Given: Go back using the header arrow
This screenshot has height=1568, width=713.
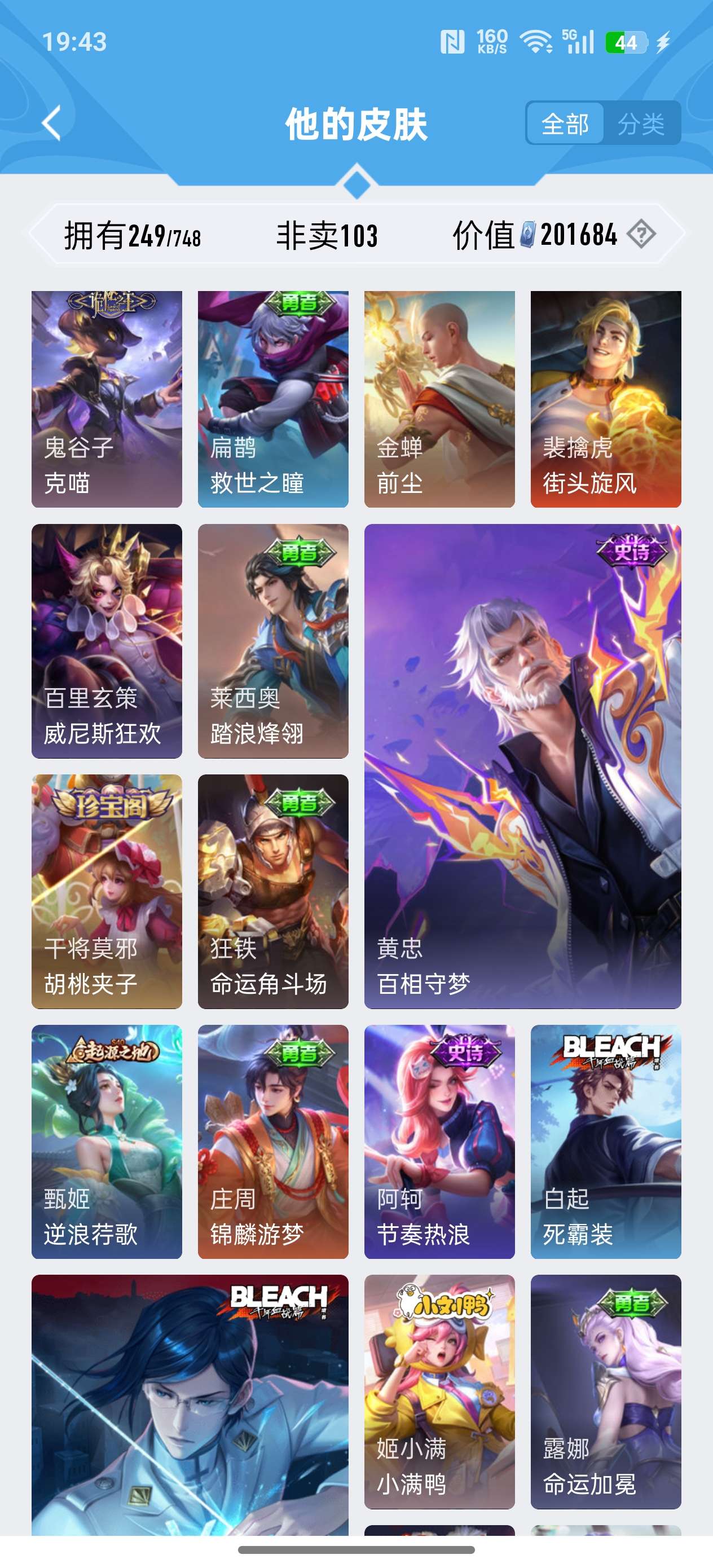Looking at the screenshot, I should [x=52, y=123].
